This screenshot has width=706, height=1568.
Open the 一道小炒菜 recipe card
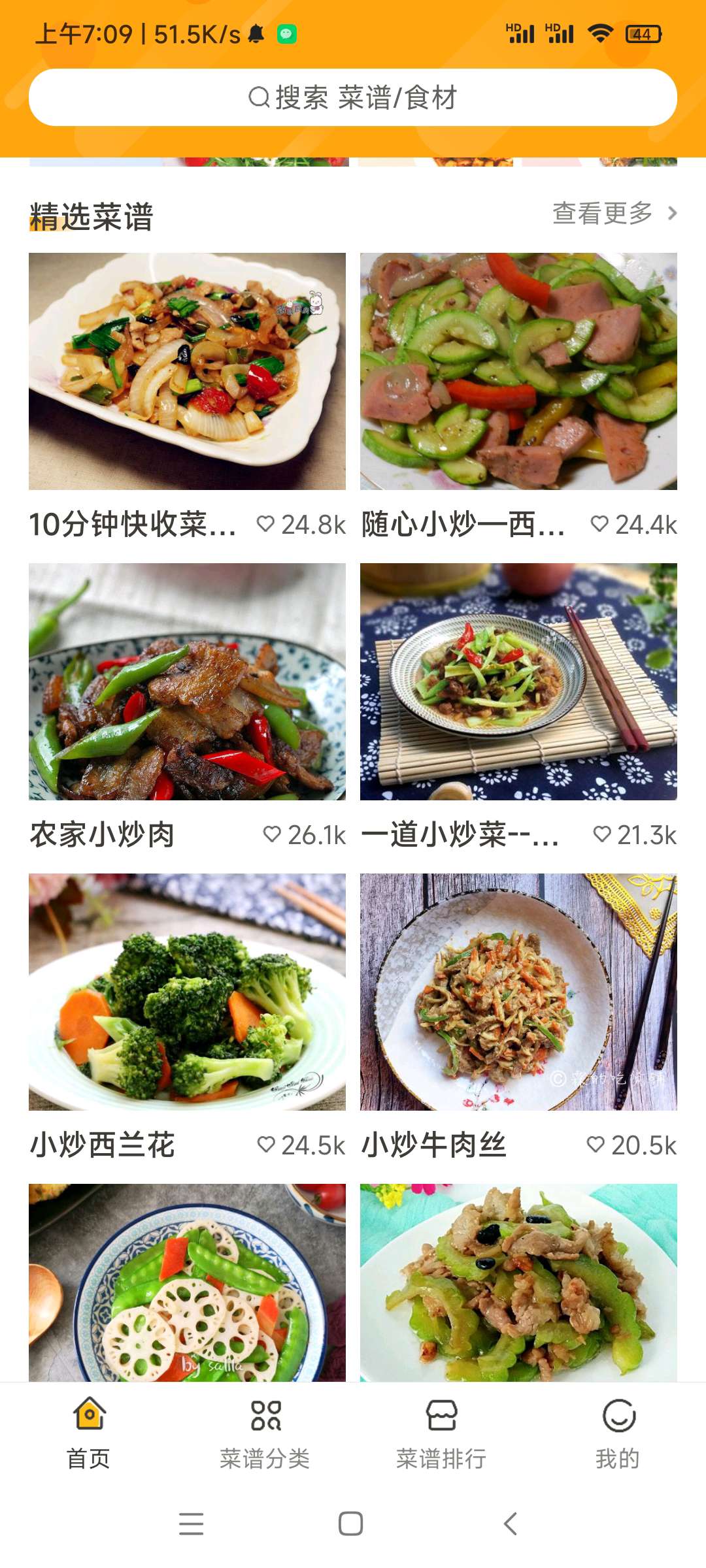pyautogui.click(x=518, y=681)
